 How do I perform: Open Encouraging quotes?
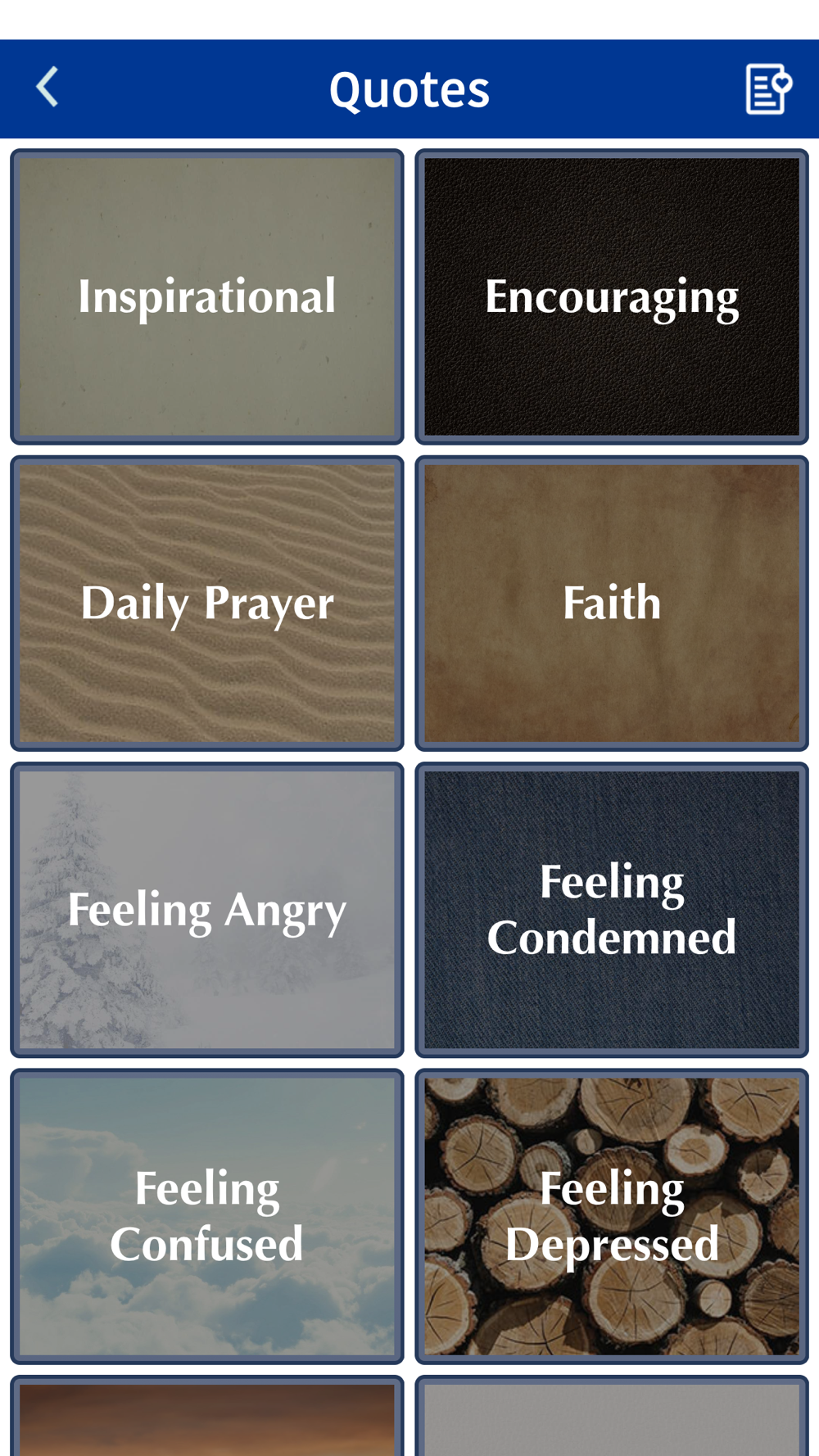tap(612, 296)
